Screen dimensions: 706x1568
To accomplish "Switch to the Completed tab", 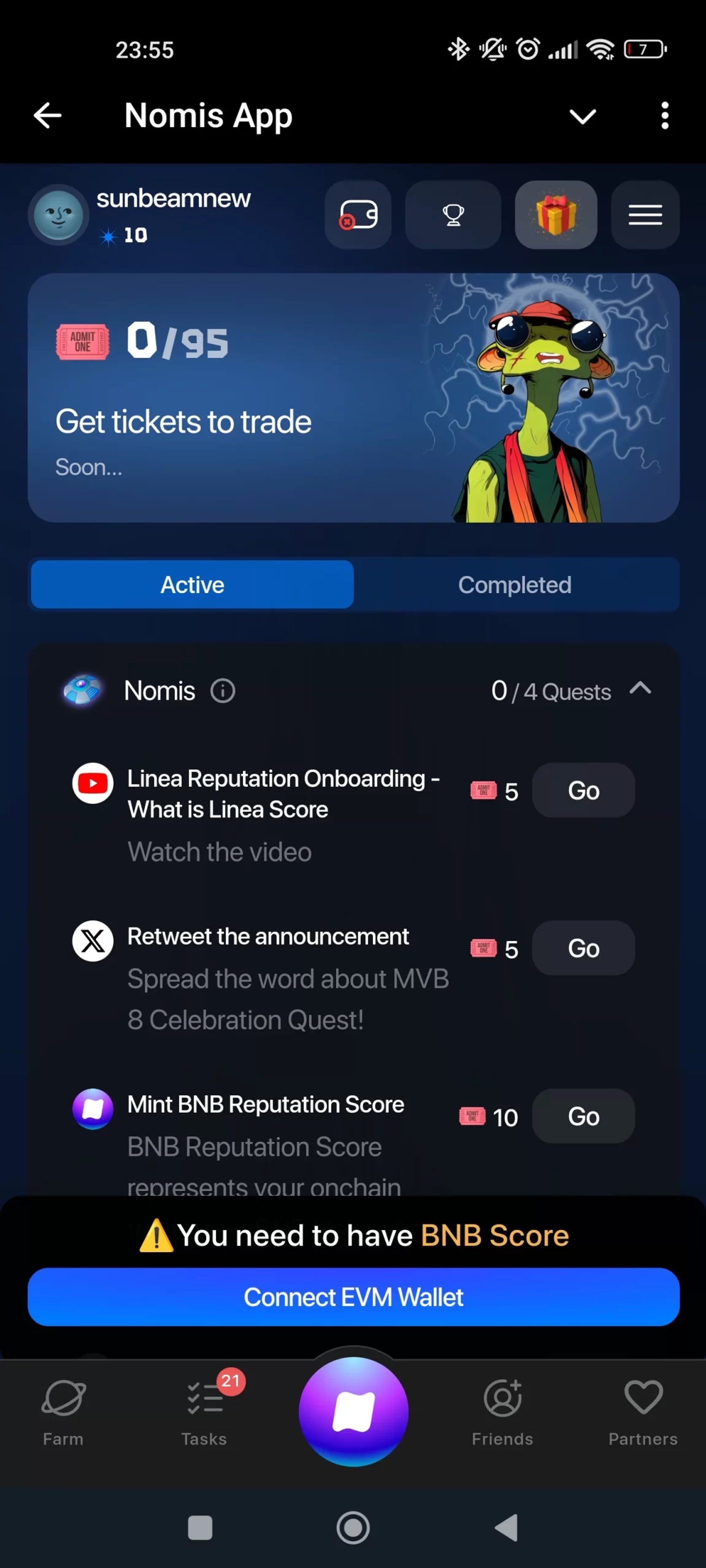I will pyautogui.click(x=515, y=584).
